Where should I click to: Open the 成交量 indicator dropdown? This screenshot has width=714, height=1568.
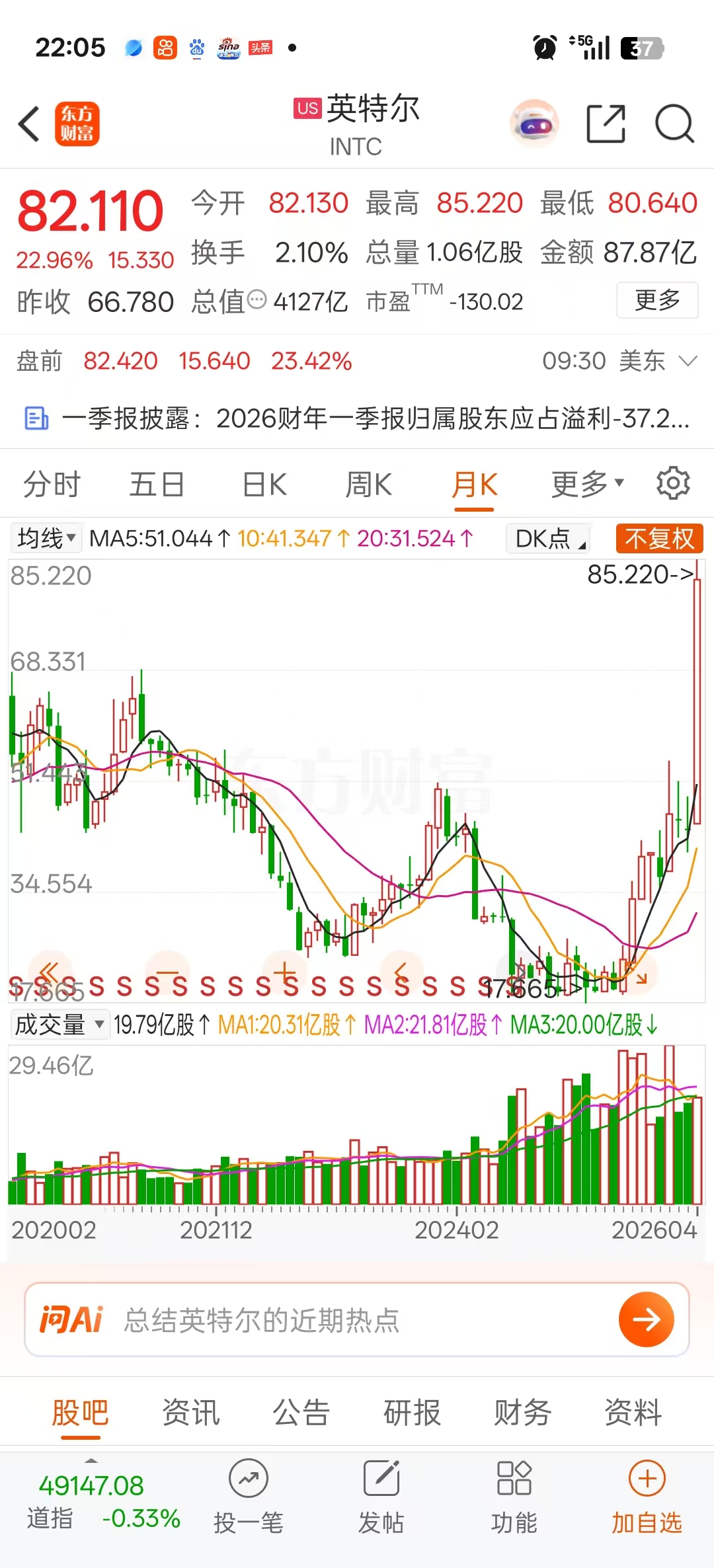pyautogui.click(x=59, y=1025)
